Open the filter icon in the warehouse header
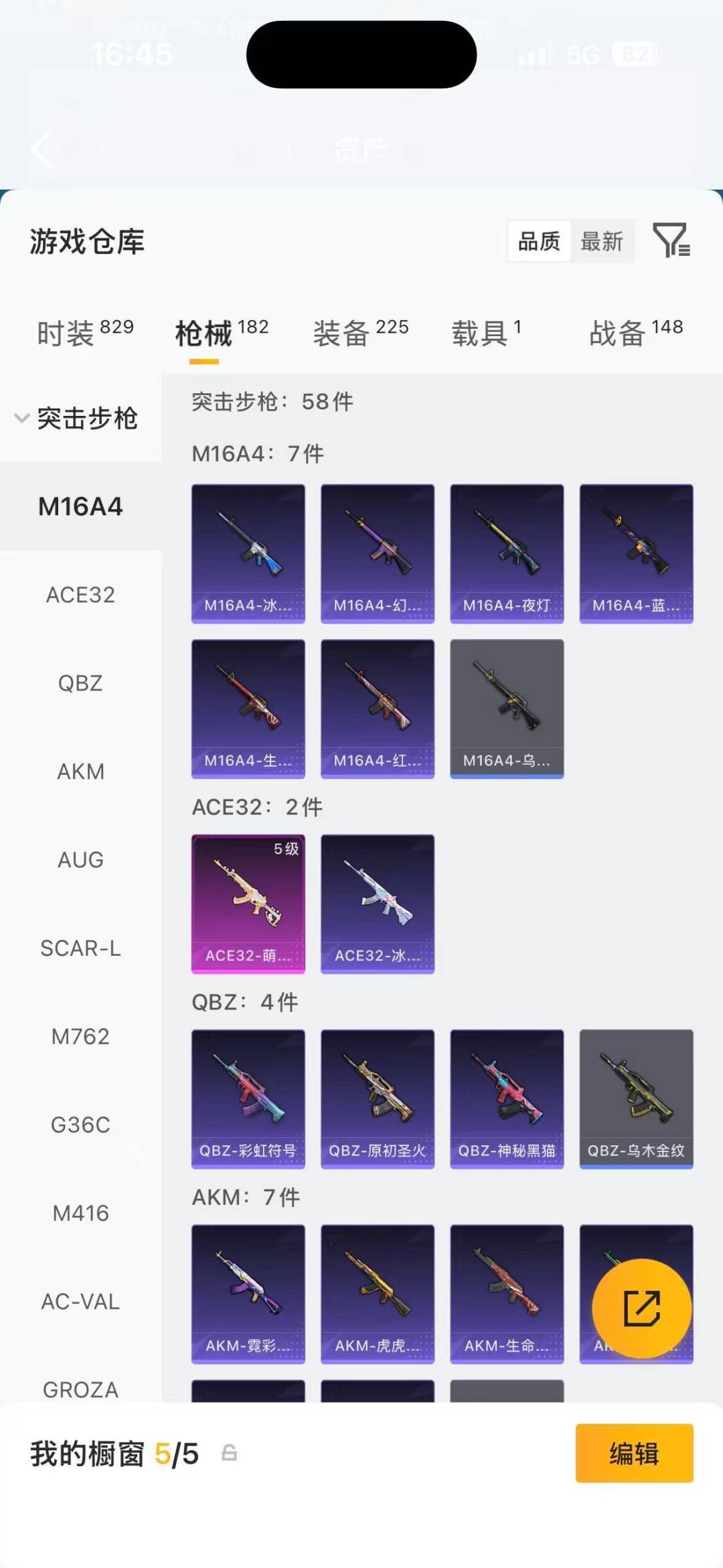The height and width of the screenshot is (1568, 723). click(671, 240)
